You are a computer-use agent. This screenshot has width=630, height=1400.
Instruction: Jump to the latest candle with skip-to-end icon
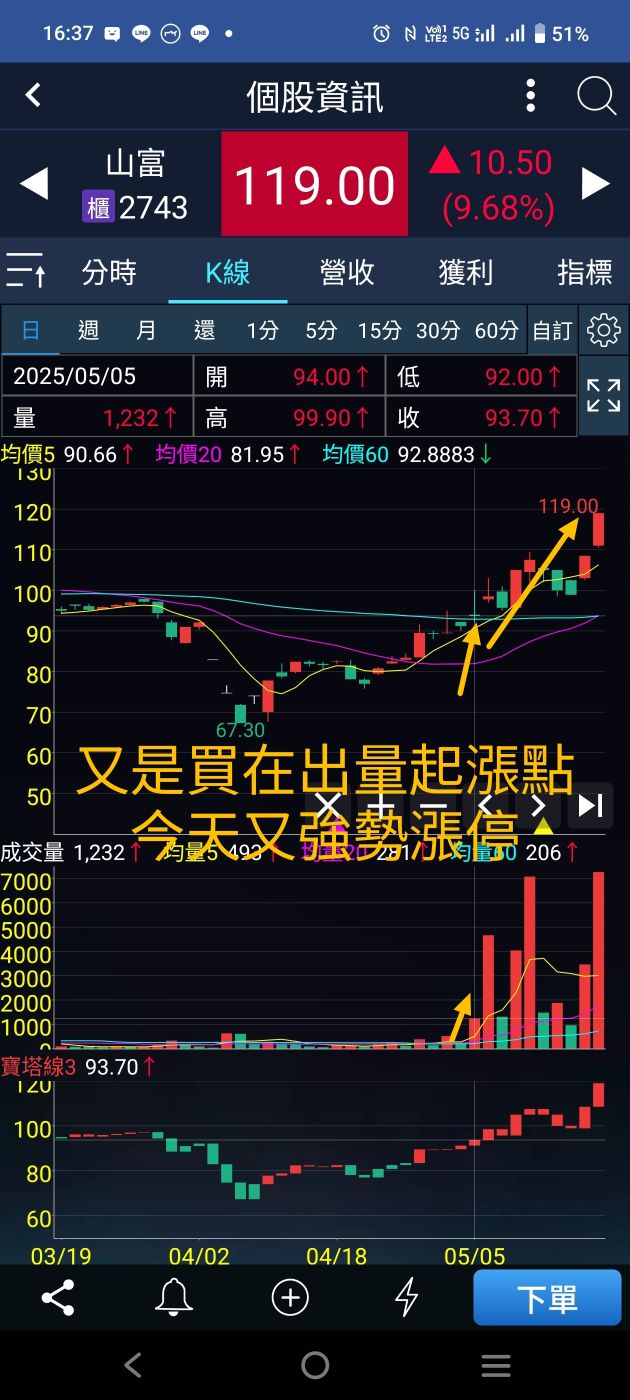point(591,805)
